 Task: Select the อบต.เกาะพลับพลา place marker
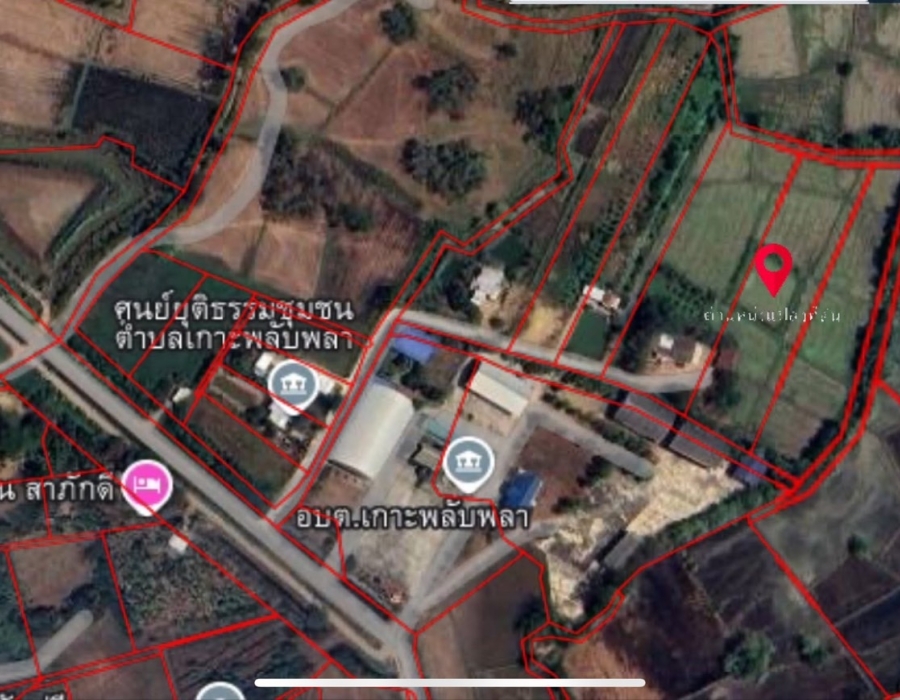(x=468, y=462)
